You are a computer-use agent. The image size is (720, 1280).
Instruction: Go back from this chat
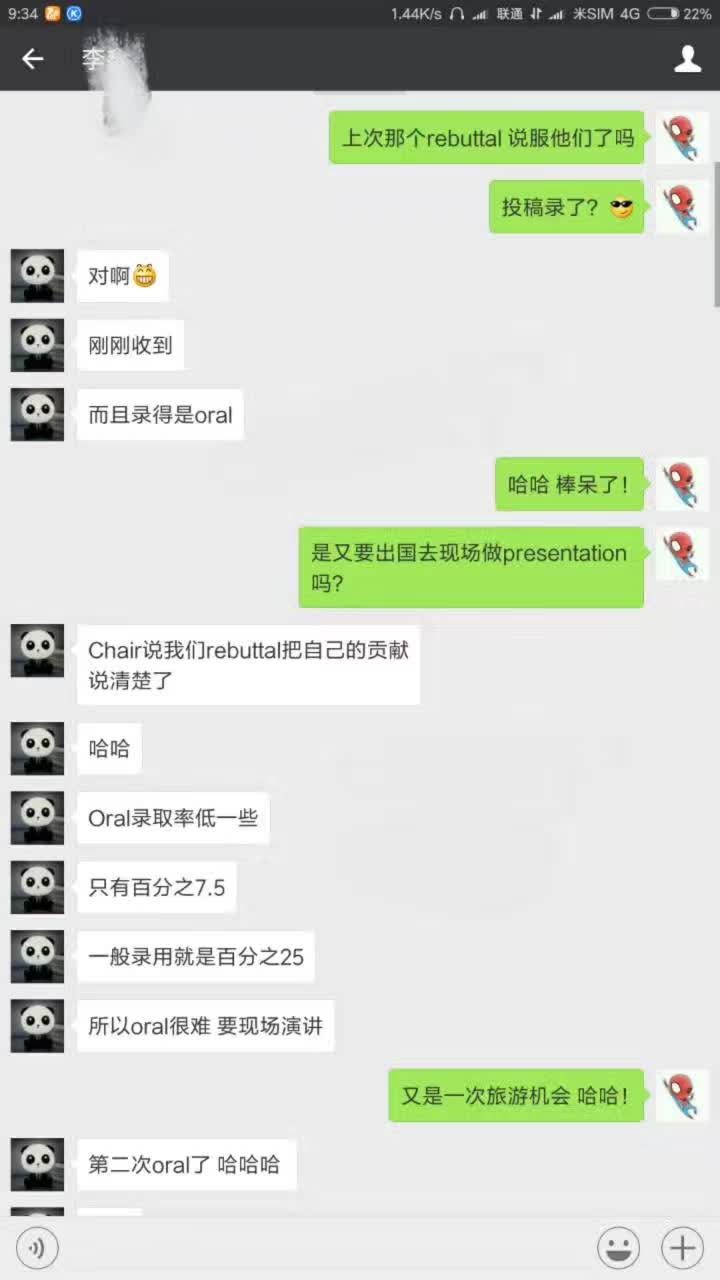pyautogui.click(x=33, y=59)
